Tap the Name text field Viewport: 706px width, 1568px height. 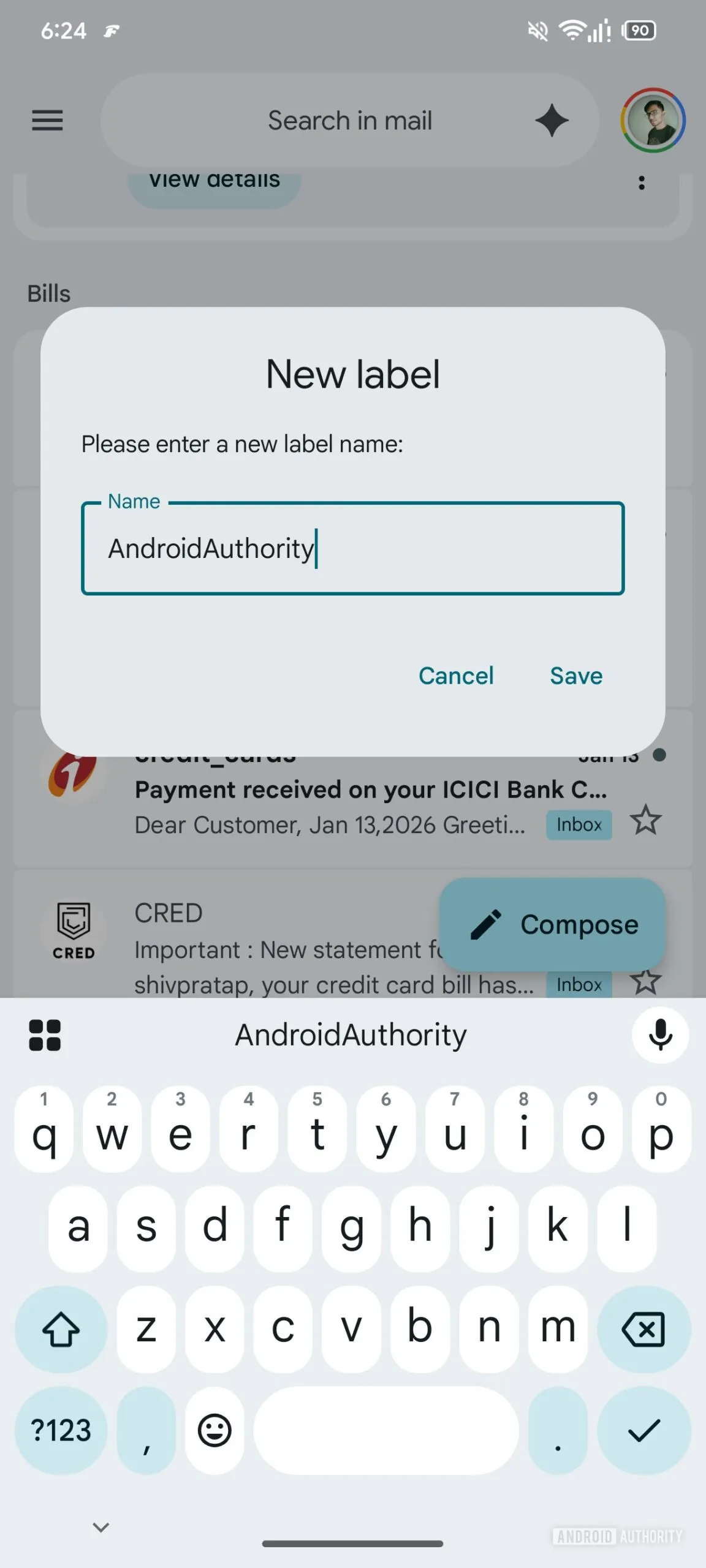pyautogui.click(x=352, y=548)
